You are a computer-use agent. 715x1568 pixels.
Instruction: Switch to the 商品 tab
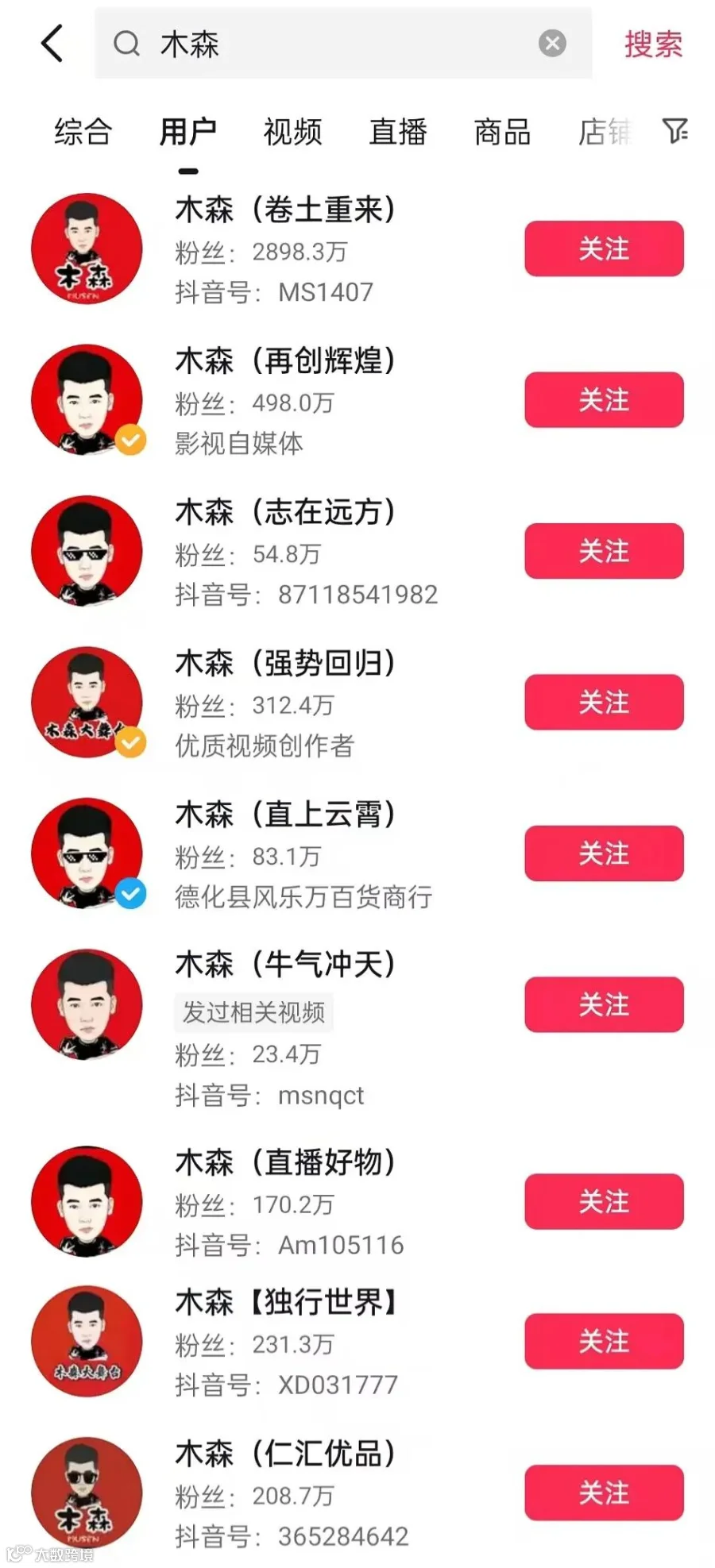pyautogui.click(x=503, y=132)
